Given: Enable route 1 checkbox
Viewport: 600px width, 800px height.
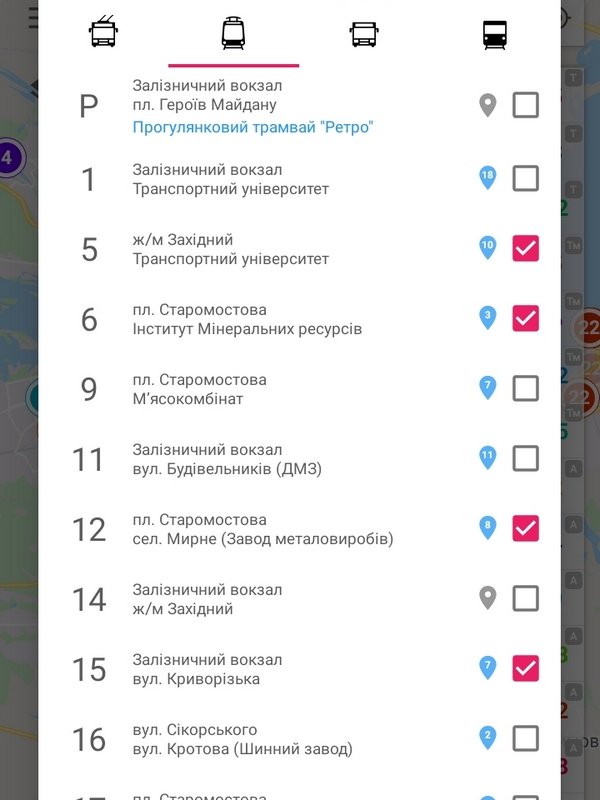Looking at the screenshot, I should (526, 179).
